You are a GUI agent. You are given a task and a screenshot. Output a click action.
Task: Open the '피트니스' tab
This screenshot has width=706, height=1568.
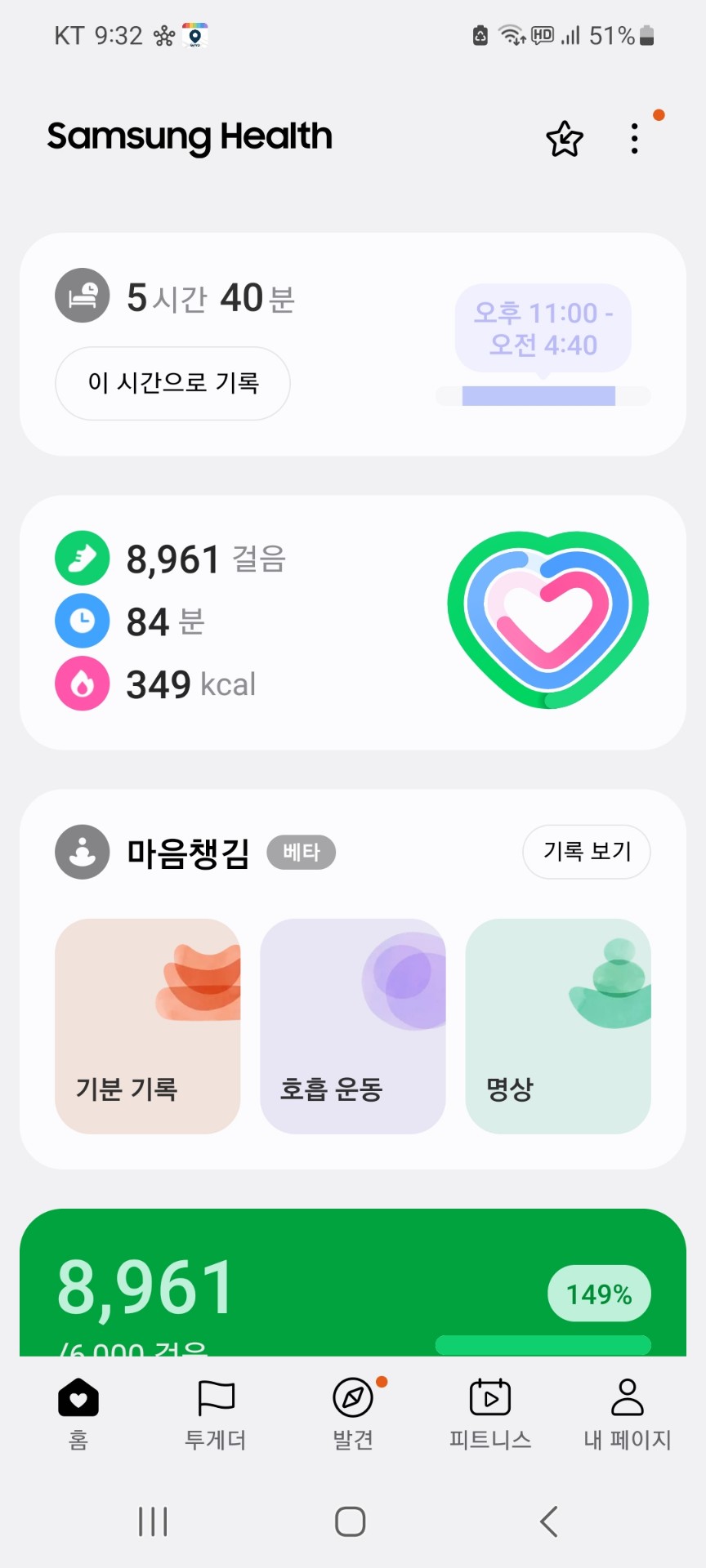[x=490, y=1414]
